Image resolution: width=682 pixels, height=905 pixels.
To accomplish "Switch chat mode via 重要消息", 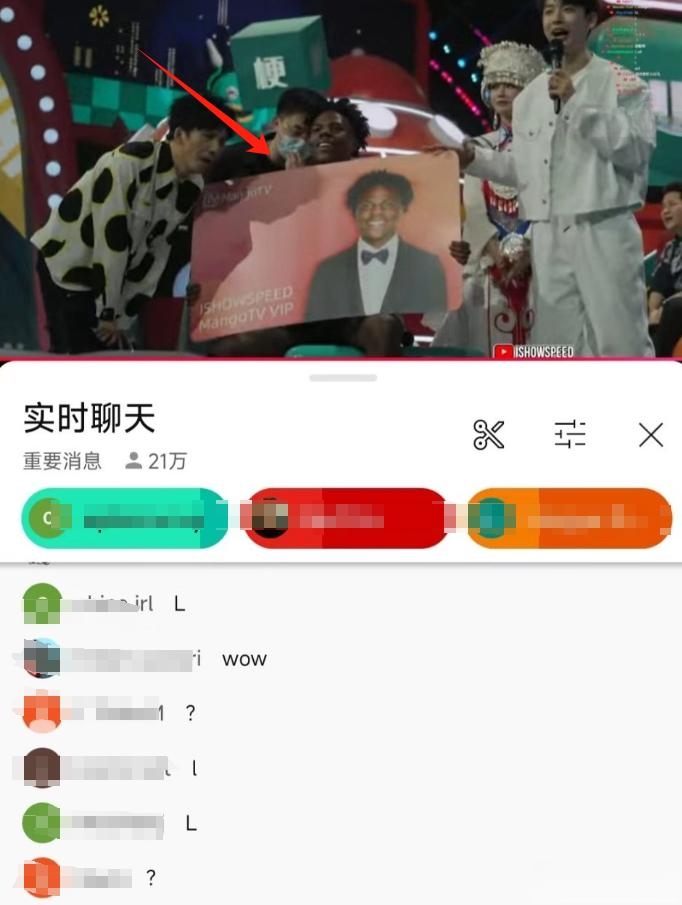I will [63, 461].
